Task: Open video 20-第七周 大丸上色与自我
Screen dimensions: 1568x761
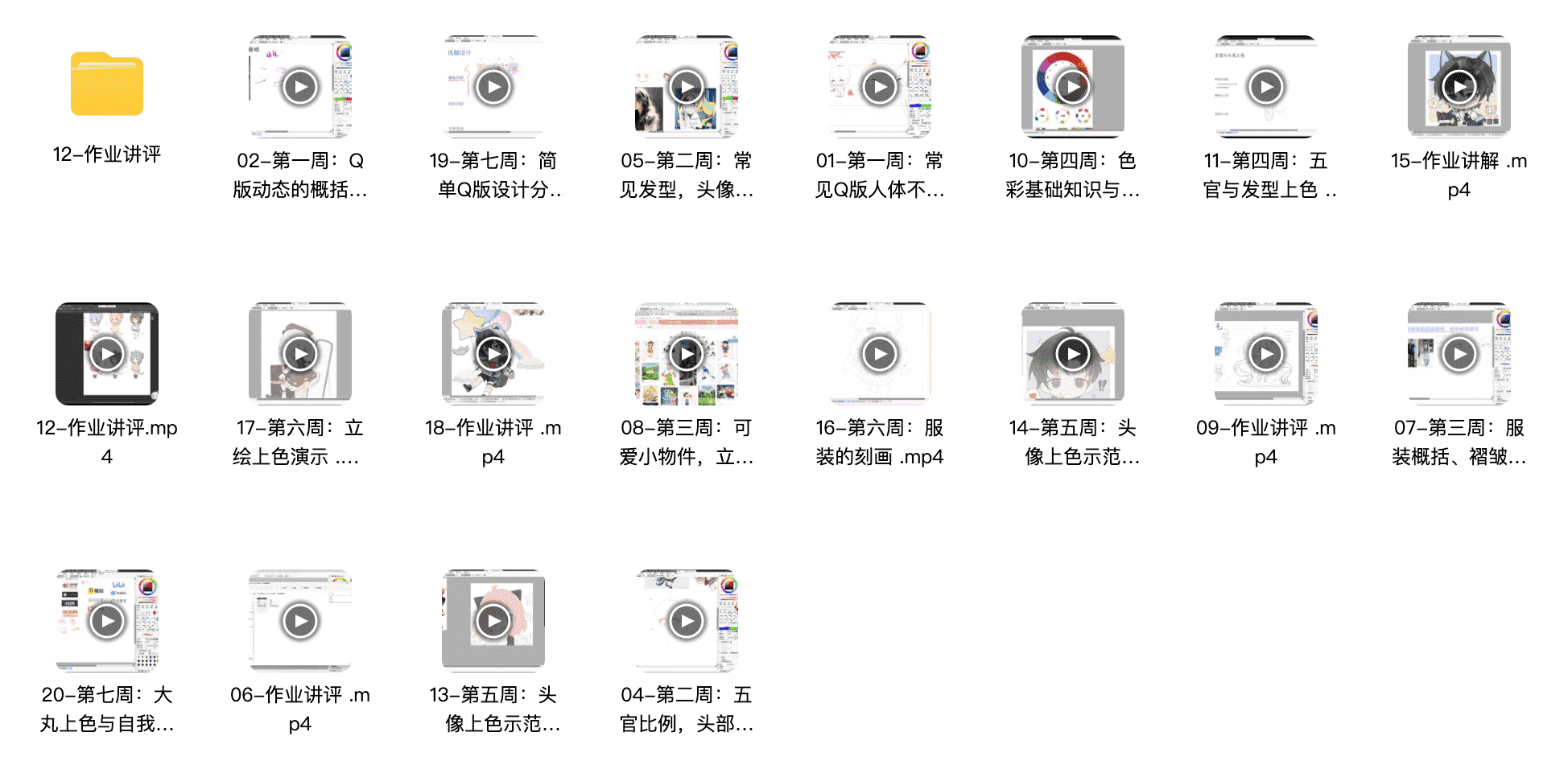Action: click(107, 621)
